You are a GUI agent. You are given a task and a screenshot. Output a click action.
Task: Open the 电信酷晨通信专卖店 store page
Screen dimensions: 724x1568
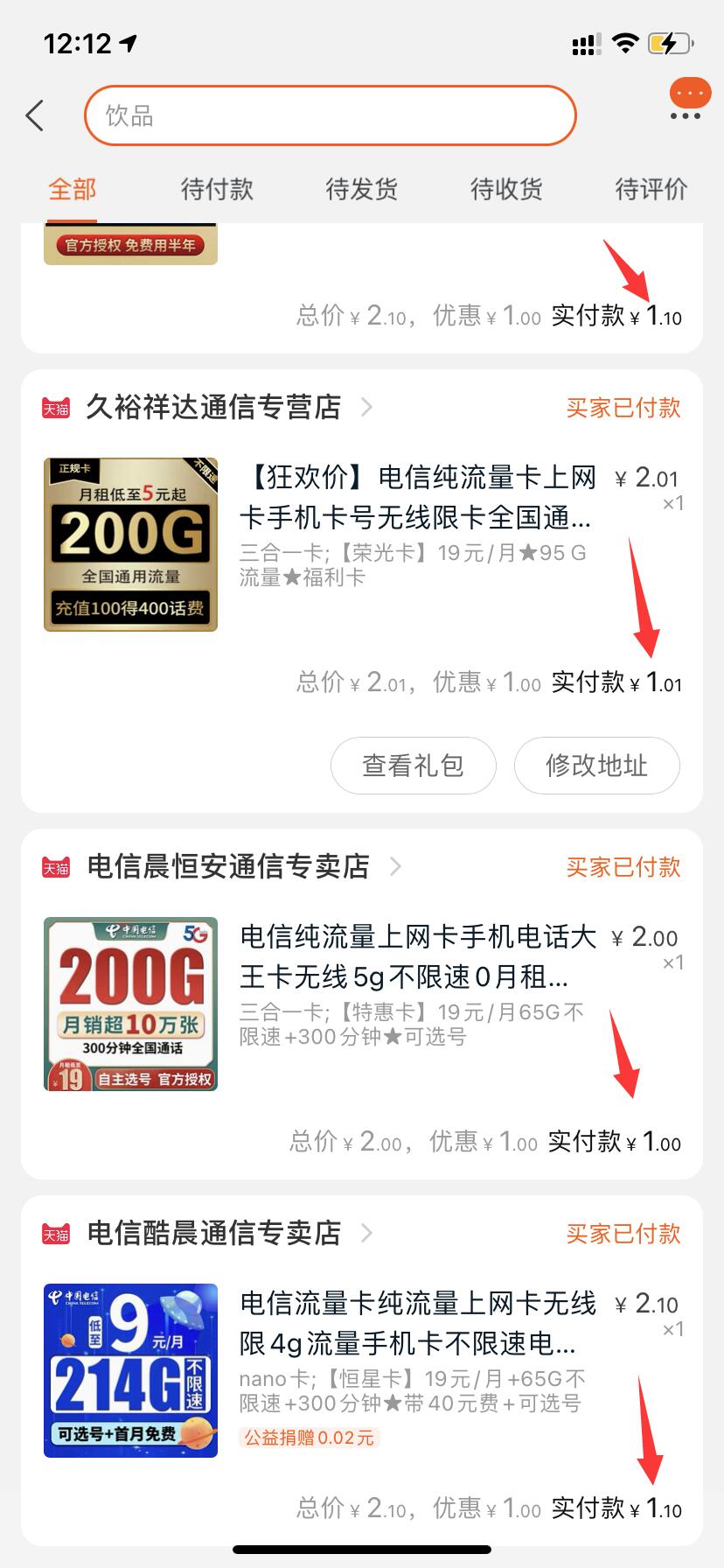[213, 1233]
